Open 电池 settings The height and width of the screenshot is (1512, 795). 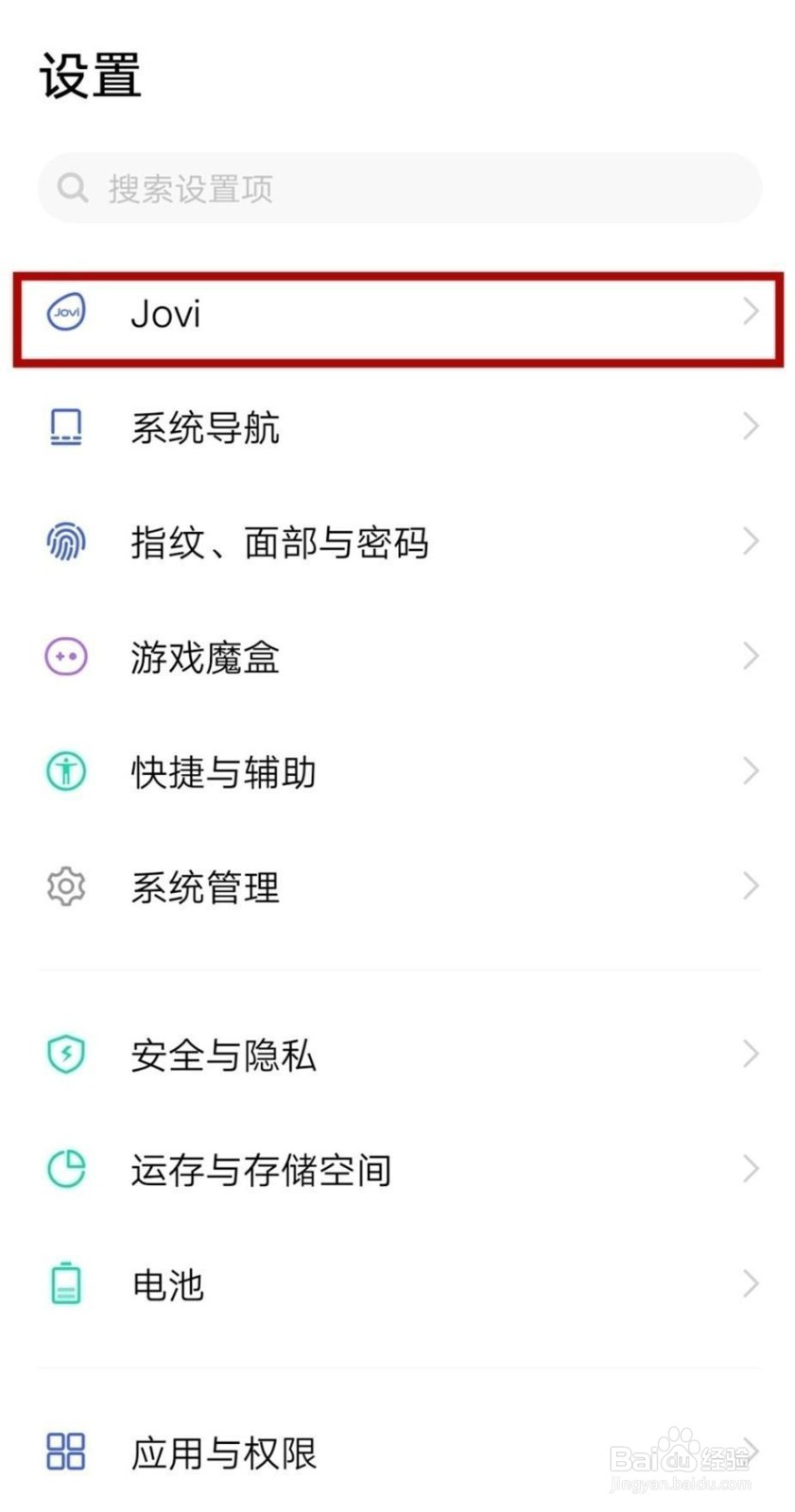(x=398, y=1284)
